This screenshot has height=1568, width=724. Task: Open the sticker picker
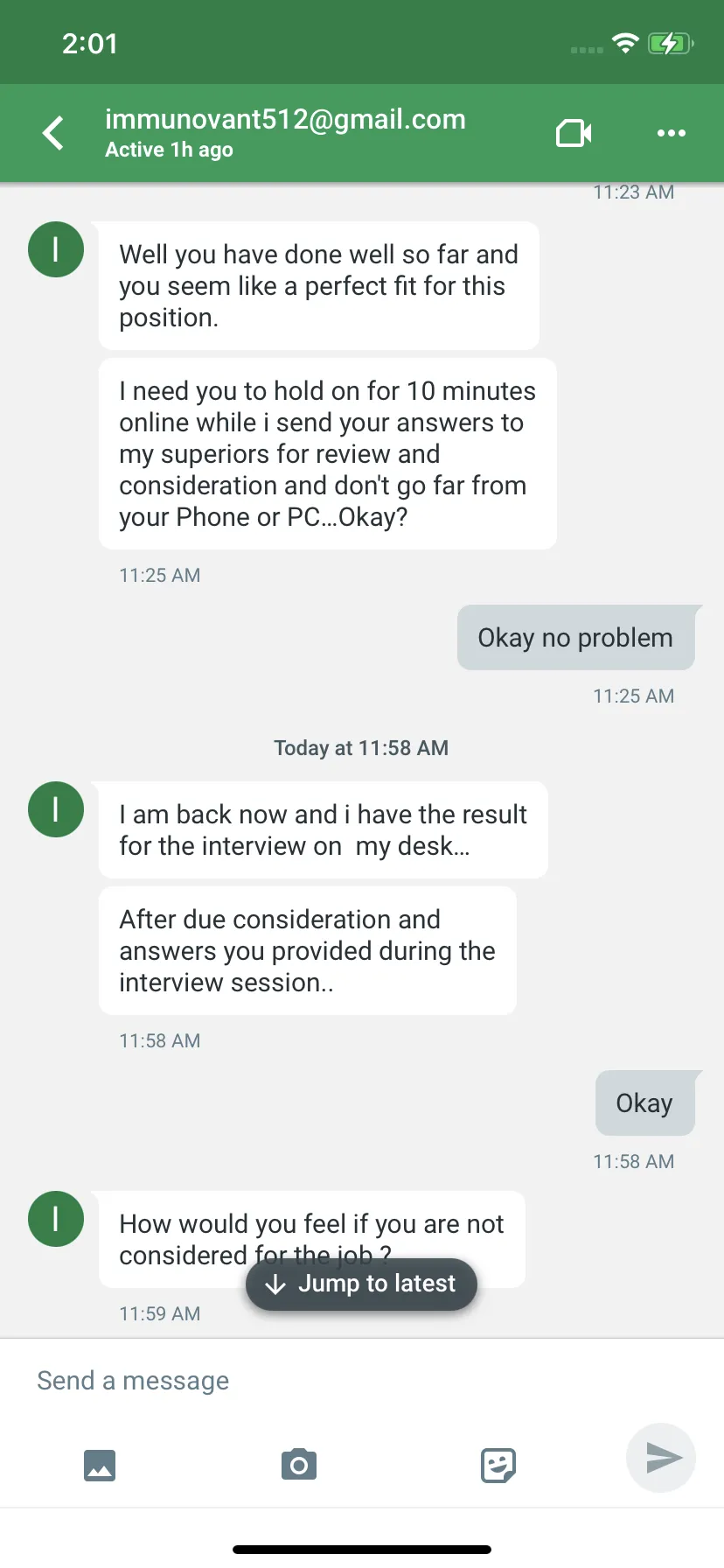pyautogui.click(x=498, y=1464)
